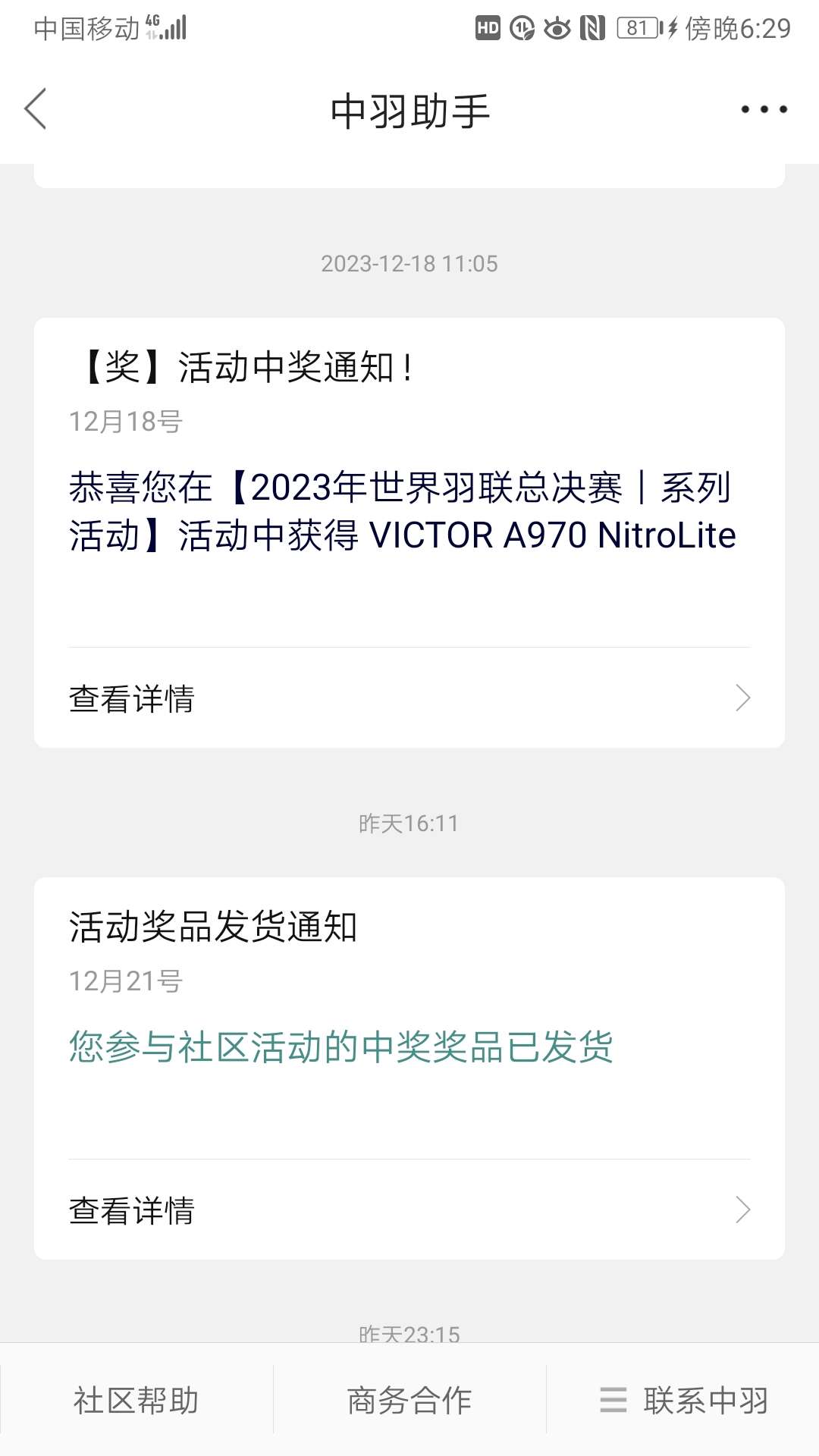View details of 活动奖品发货通知 message
Image resolution: width=819 pixels, height=1456 pixels.
(x=409, y=1210)
